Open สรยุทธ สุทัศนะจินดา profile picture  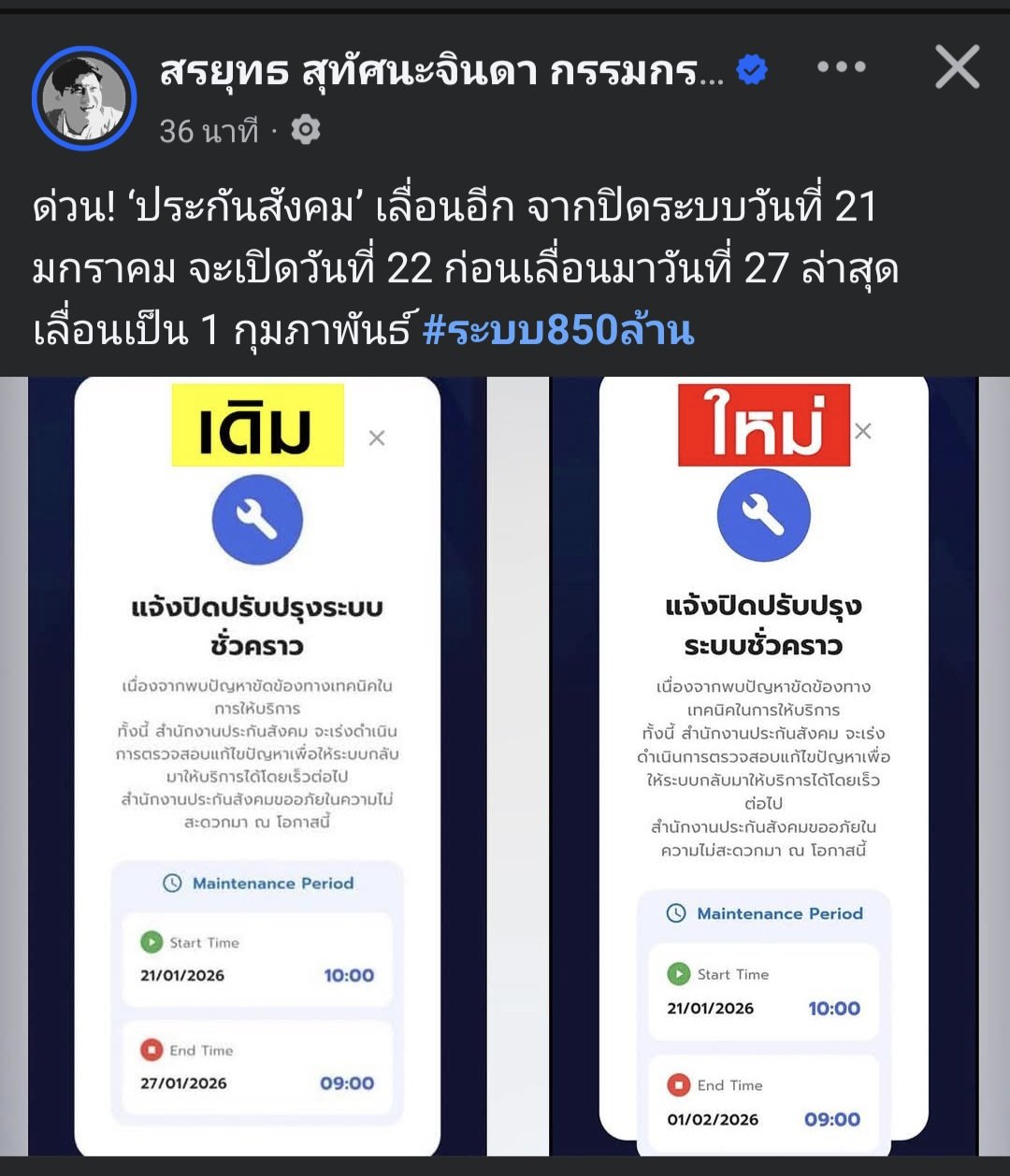pos(84,98)
